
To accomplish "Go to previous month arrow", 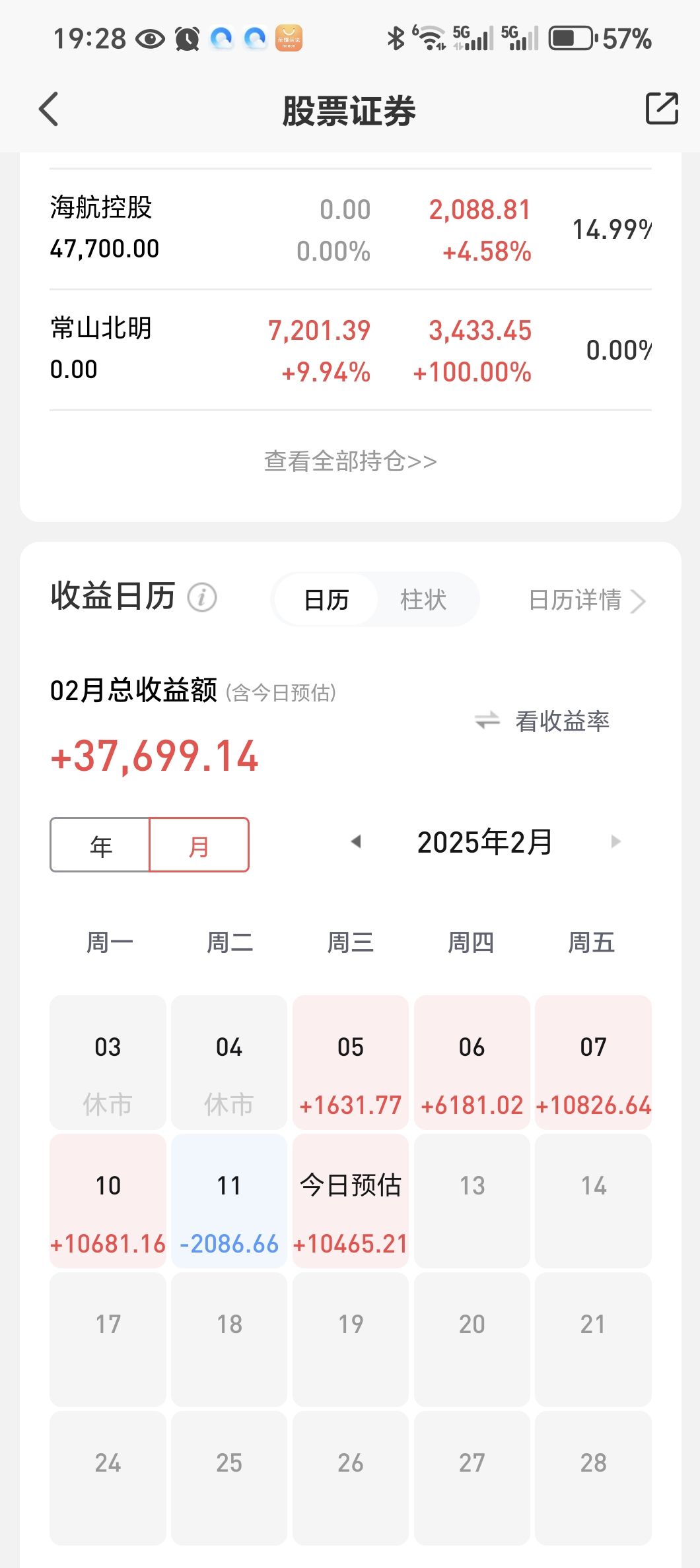I will [356, 841].
